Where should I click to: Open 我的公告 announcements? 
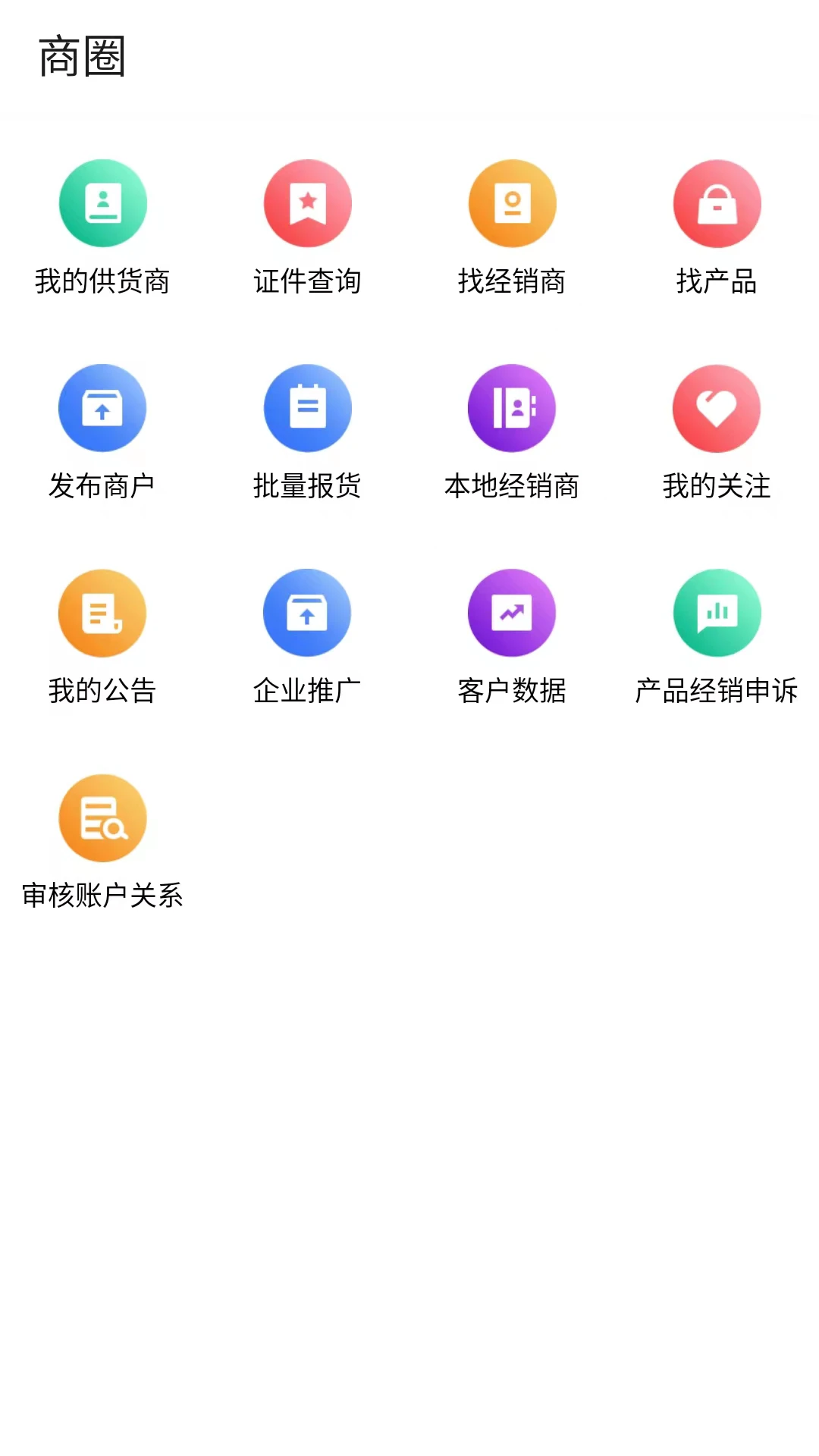(102, 613)
